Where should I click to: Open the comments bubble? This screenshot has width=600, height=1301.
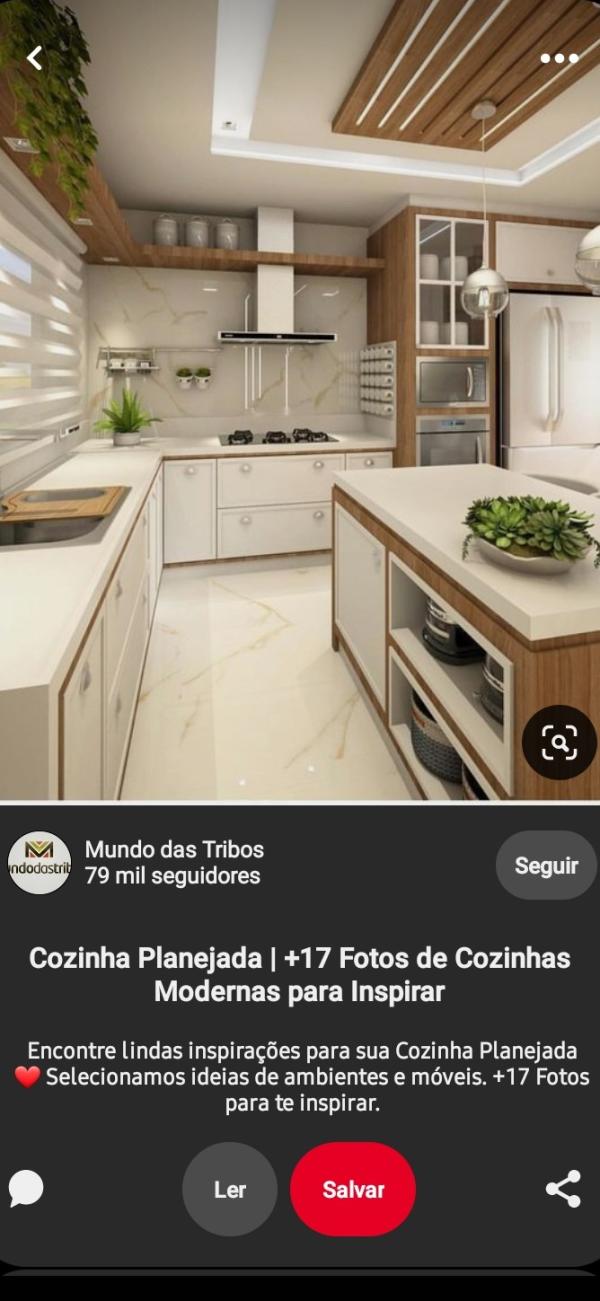(26, 1188)
